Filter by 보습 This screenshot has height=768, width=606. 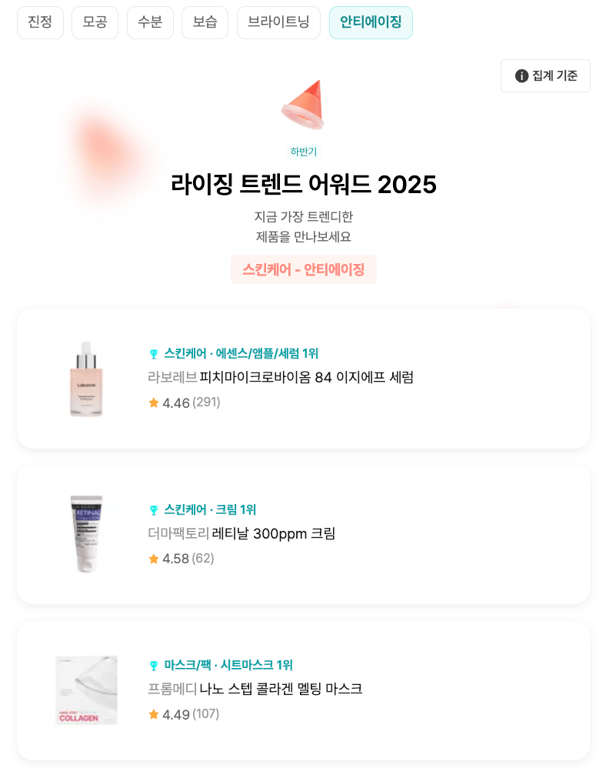coord(205,22)
